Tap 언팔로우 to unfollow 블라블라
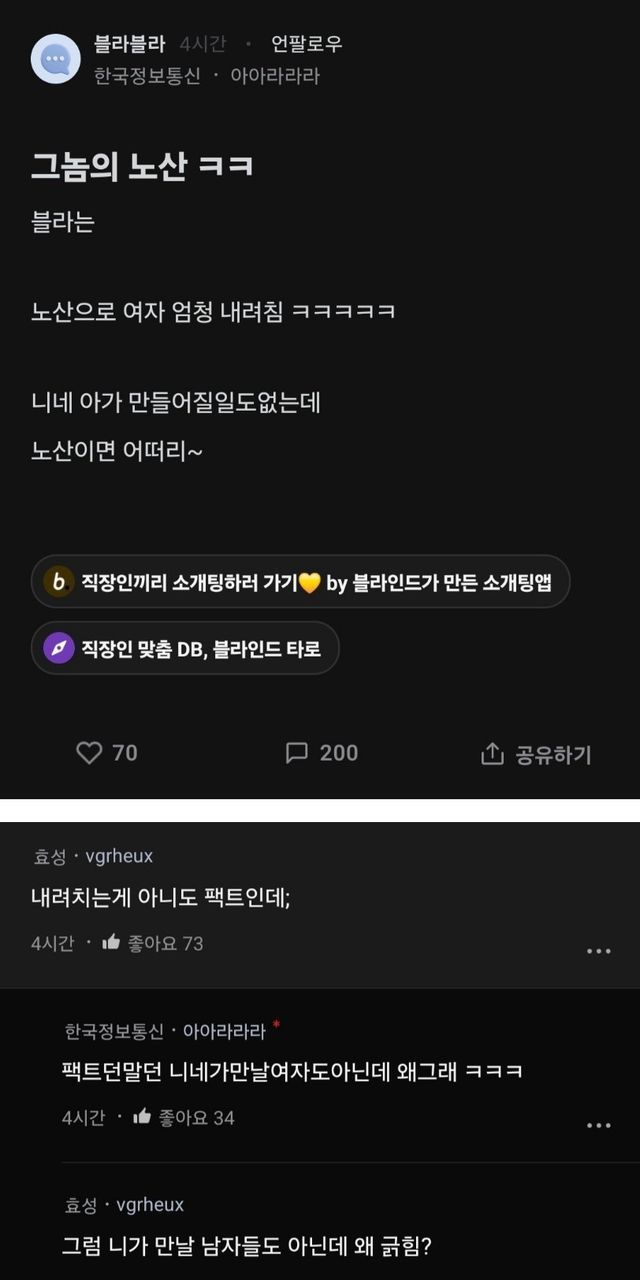This screenshot has height=1280, width=640. [307, 44]
